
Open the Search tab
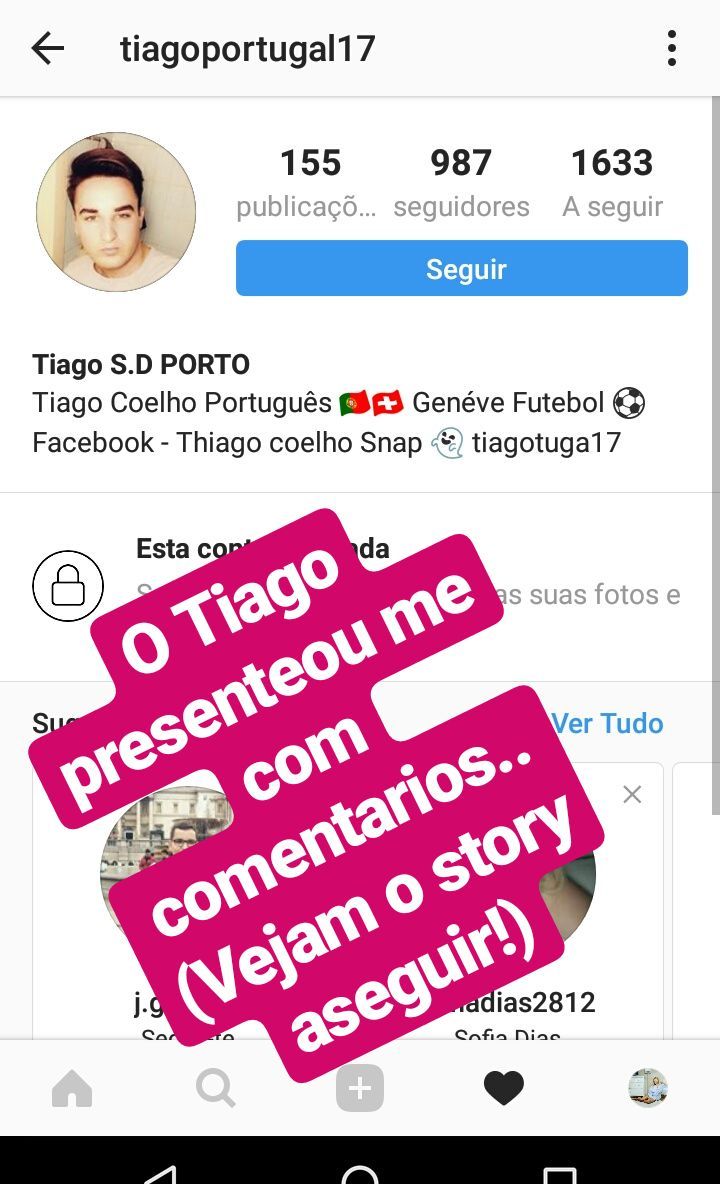216,1088
